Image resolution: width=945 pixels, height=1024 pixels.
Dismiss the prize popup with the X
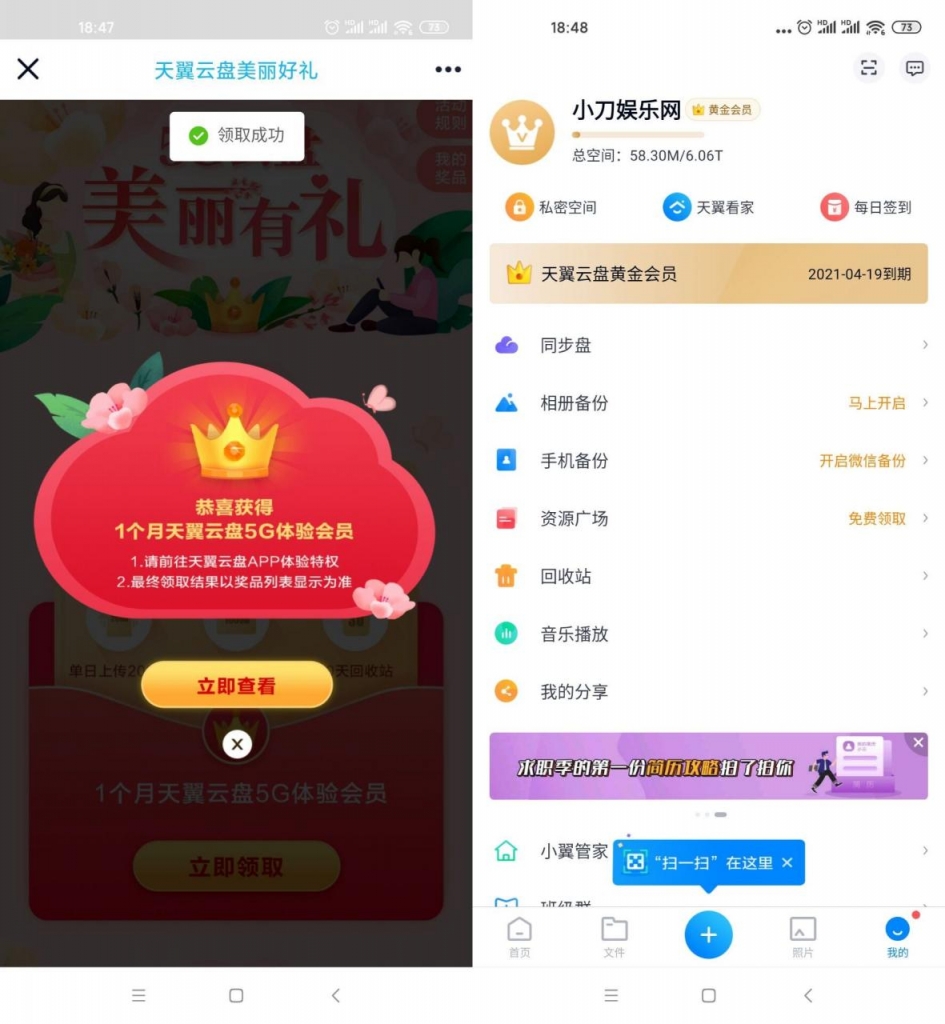[x=237, y=744]
